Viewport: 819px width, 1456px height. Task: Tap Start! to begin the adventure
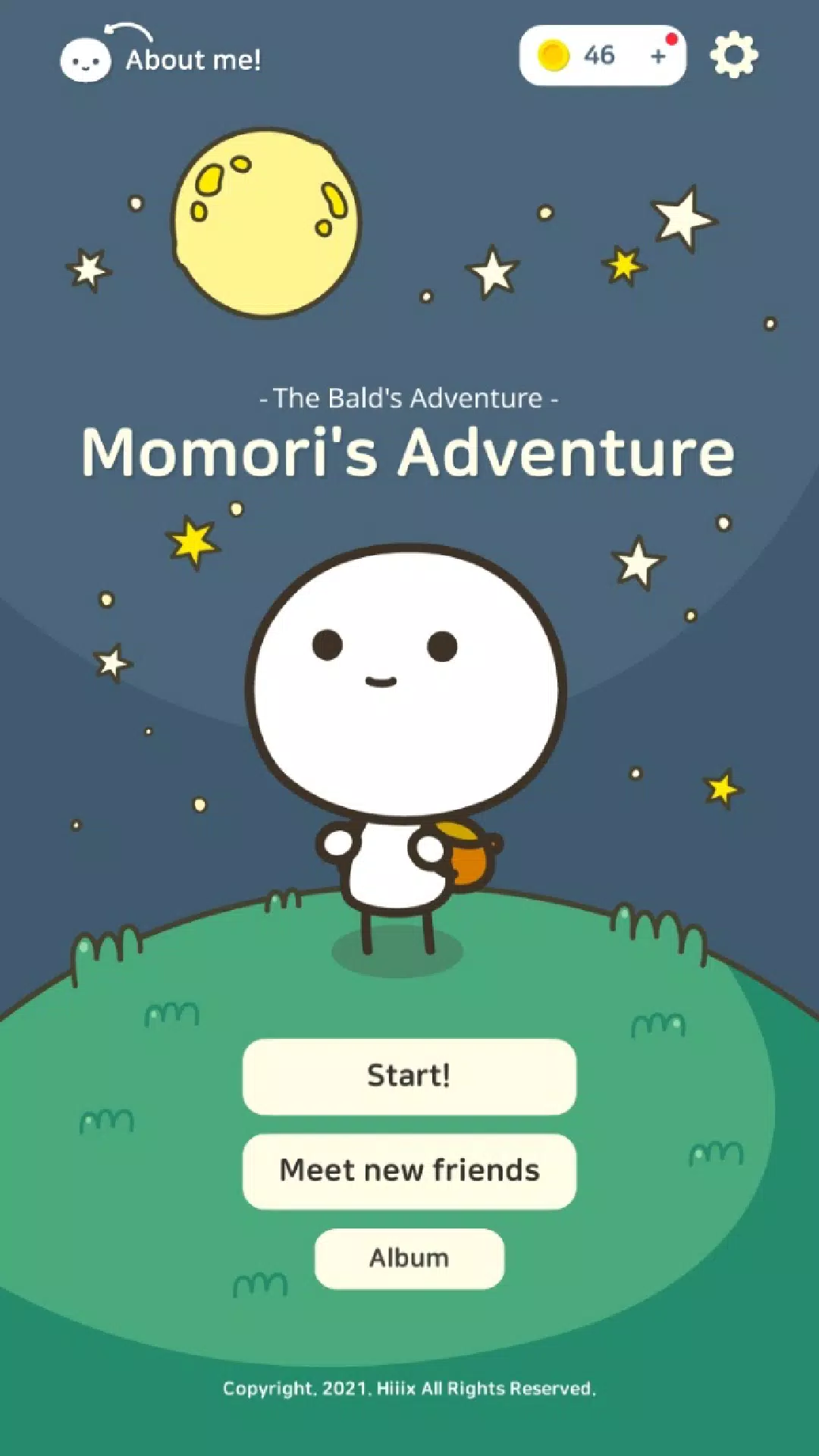409,1076
